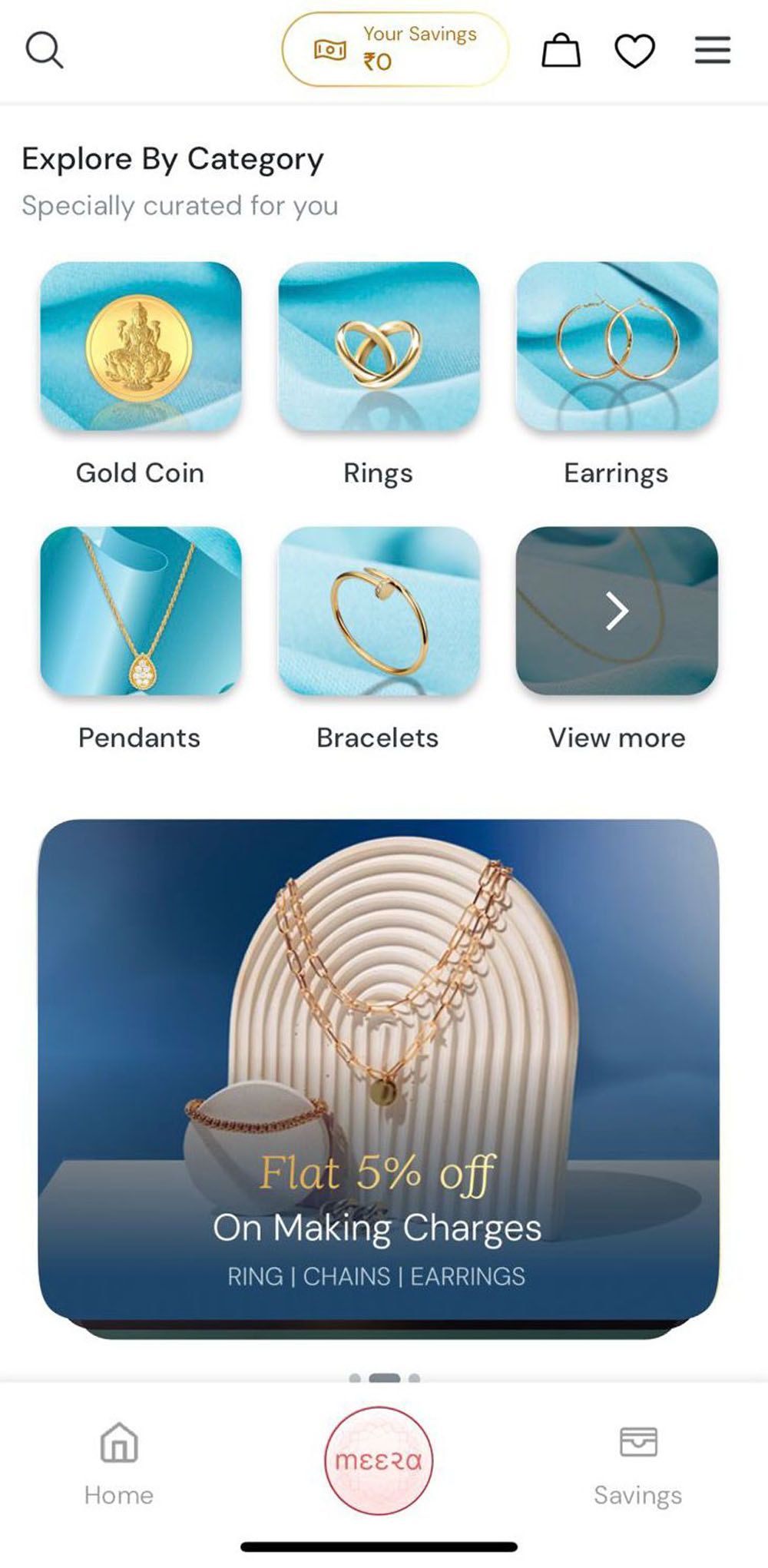Open the shopping bag

561,51
